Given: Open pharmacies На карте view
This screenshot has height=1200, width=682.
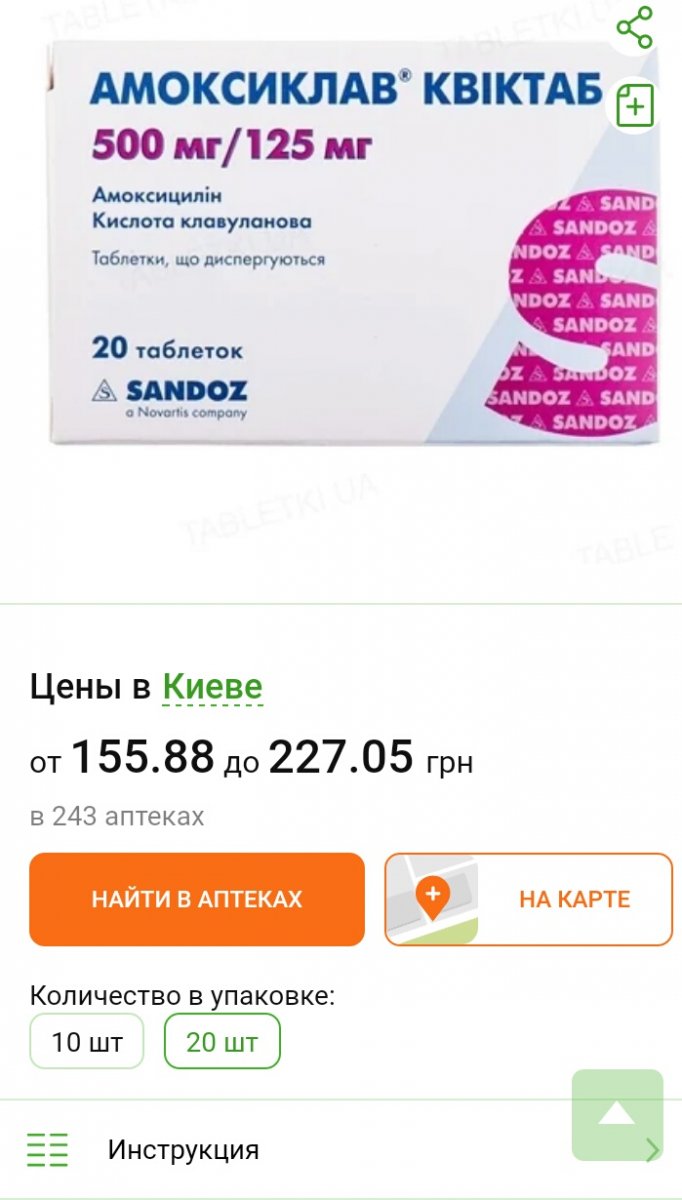Looking at the screenshot, I should coord(529,899).
